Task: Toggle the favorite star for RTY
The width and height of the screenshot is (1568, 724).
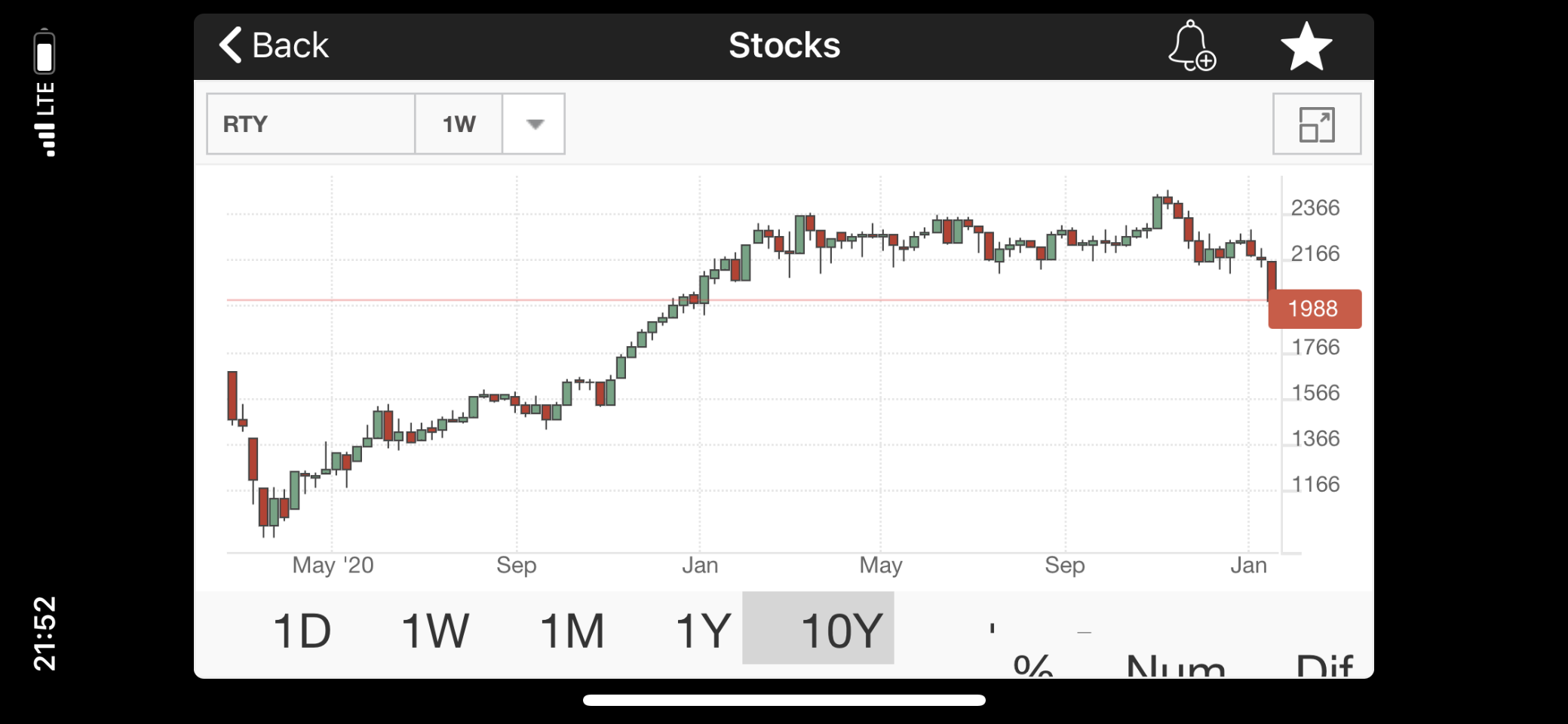Action: tap(1306, 46)
